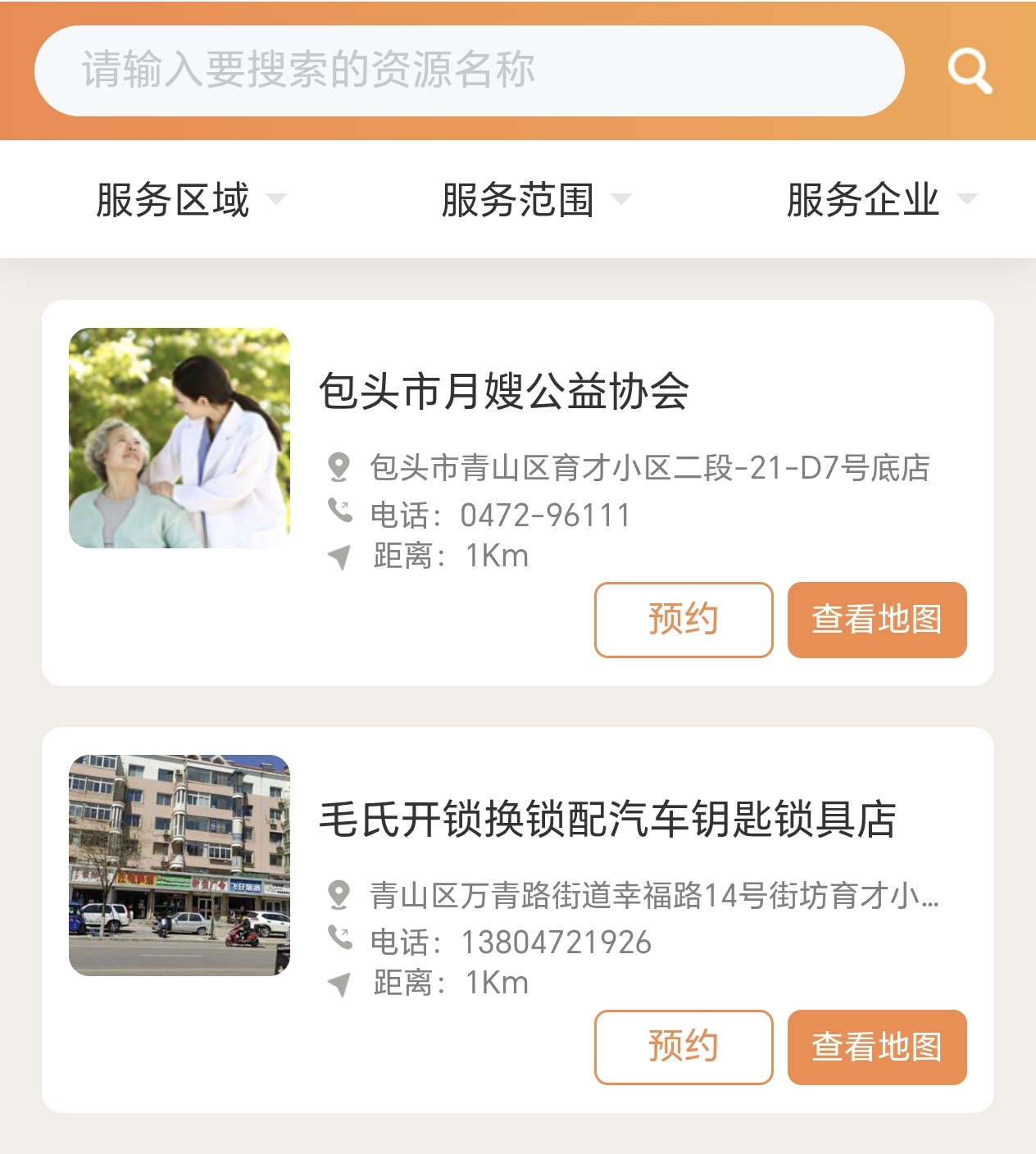
Task: Tap the magnifier search icon
Action: pyautogui.click(x=970, y=70)
